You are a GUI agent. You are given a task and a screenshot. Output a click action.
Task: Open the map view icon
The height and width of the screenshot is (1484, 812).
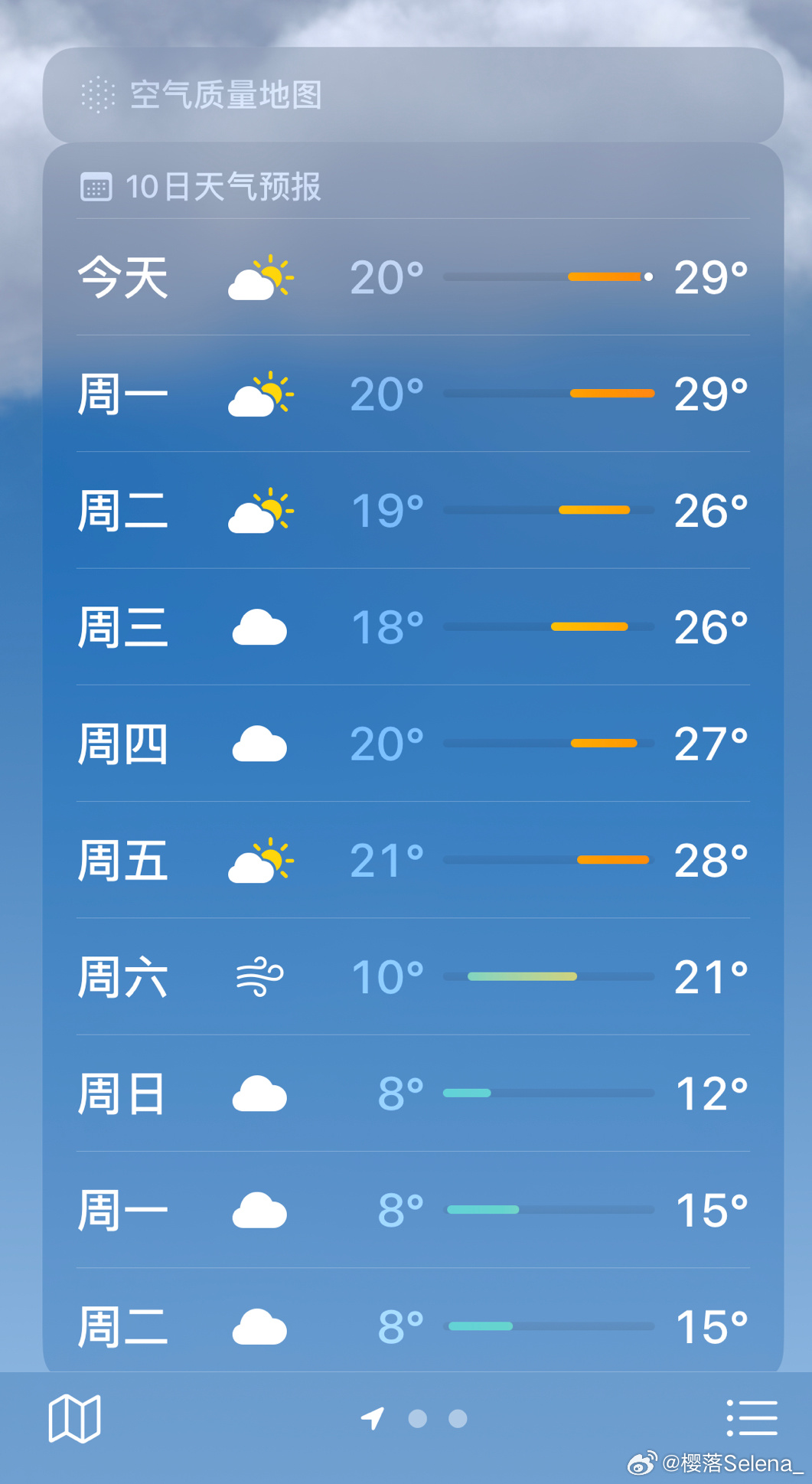(74, 1418)
